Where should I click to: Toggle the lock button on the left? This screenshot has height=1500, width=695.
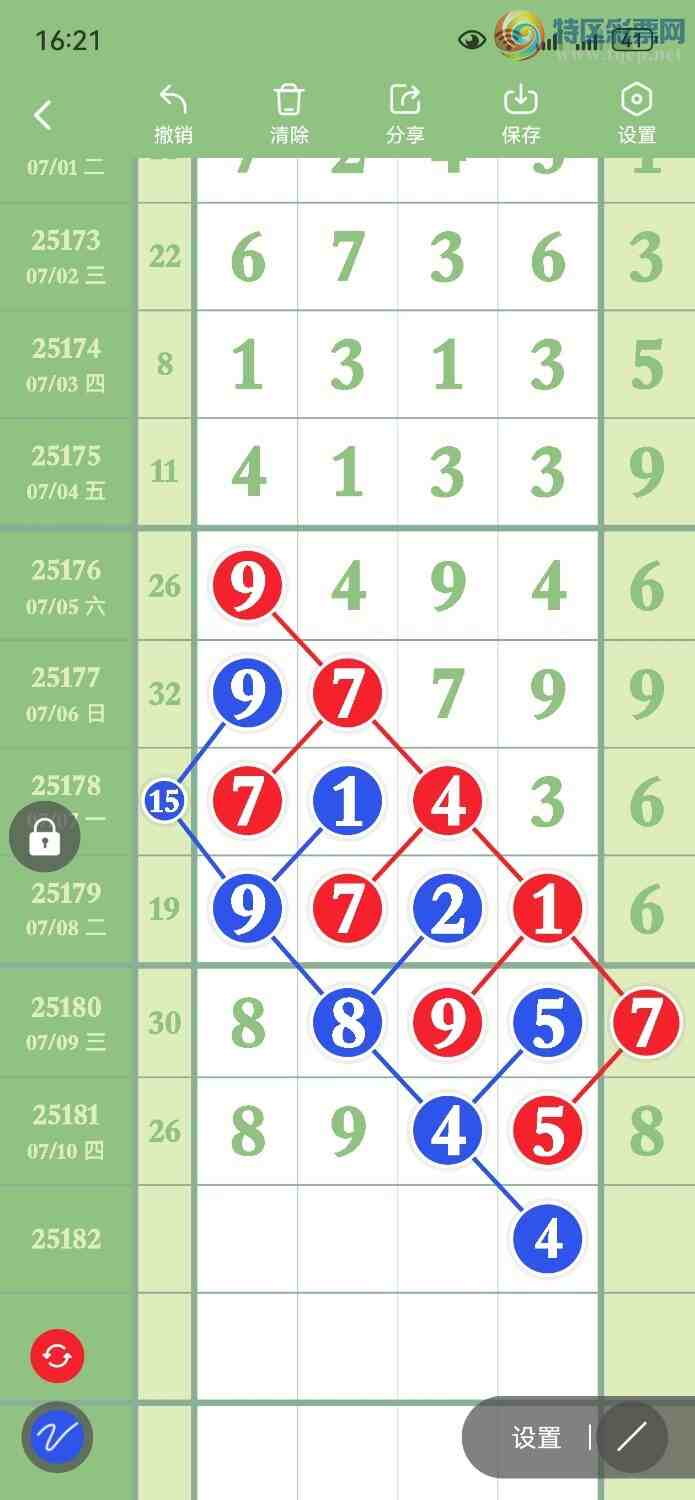(x=44, y=838)
